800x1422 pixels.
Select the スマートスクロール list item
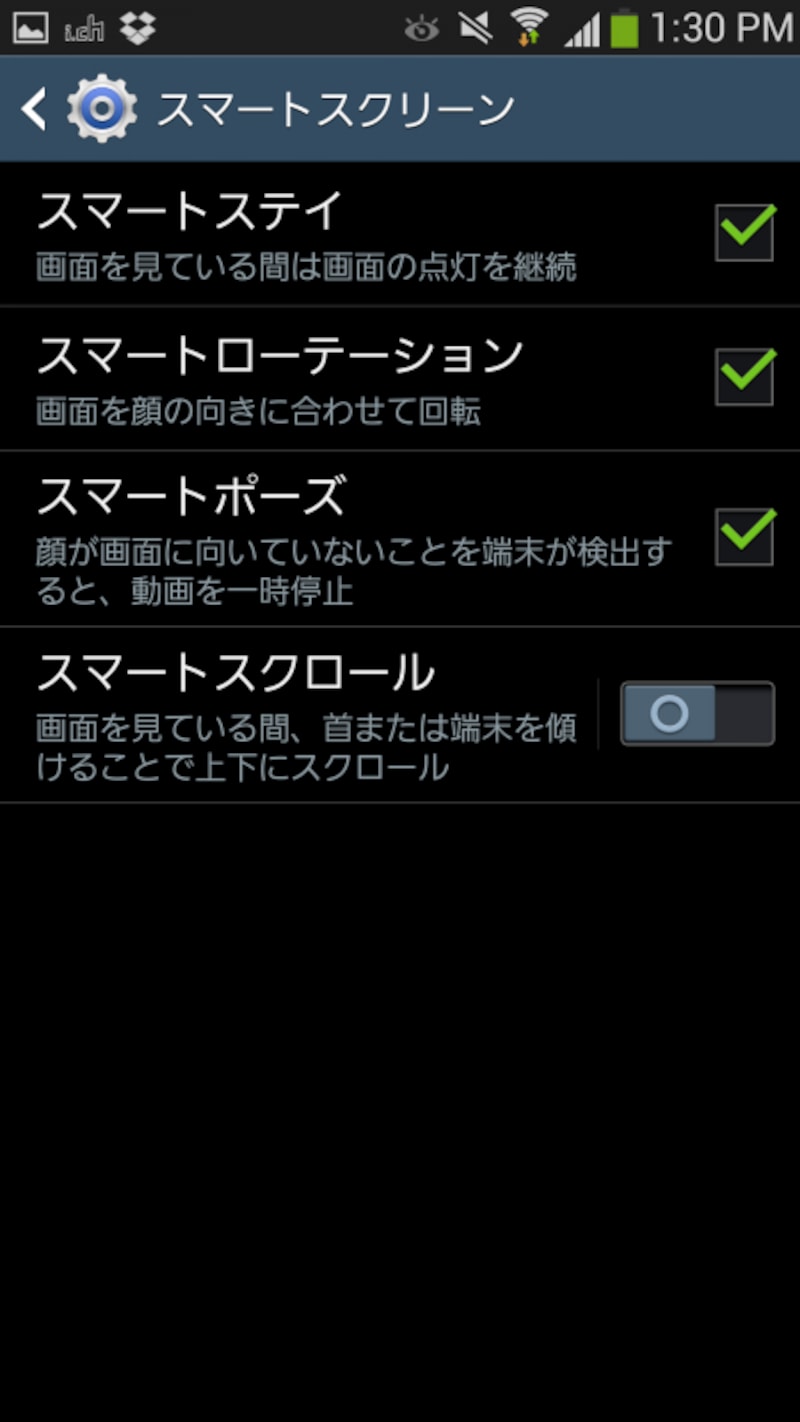[300, 712]
